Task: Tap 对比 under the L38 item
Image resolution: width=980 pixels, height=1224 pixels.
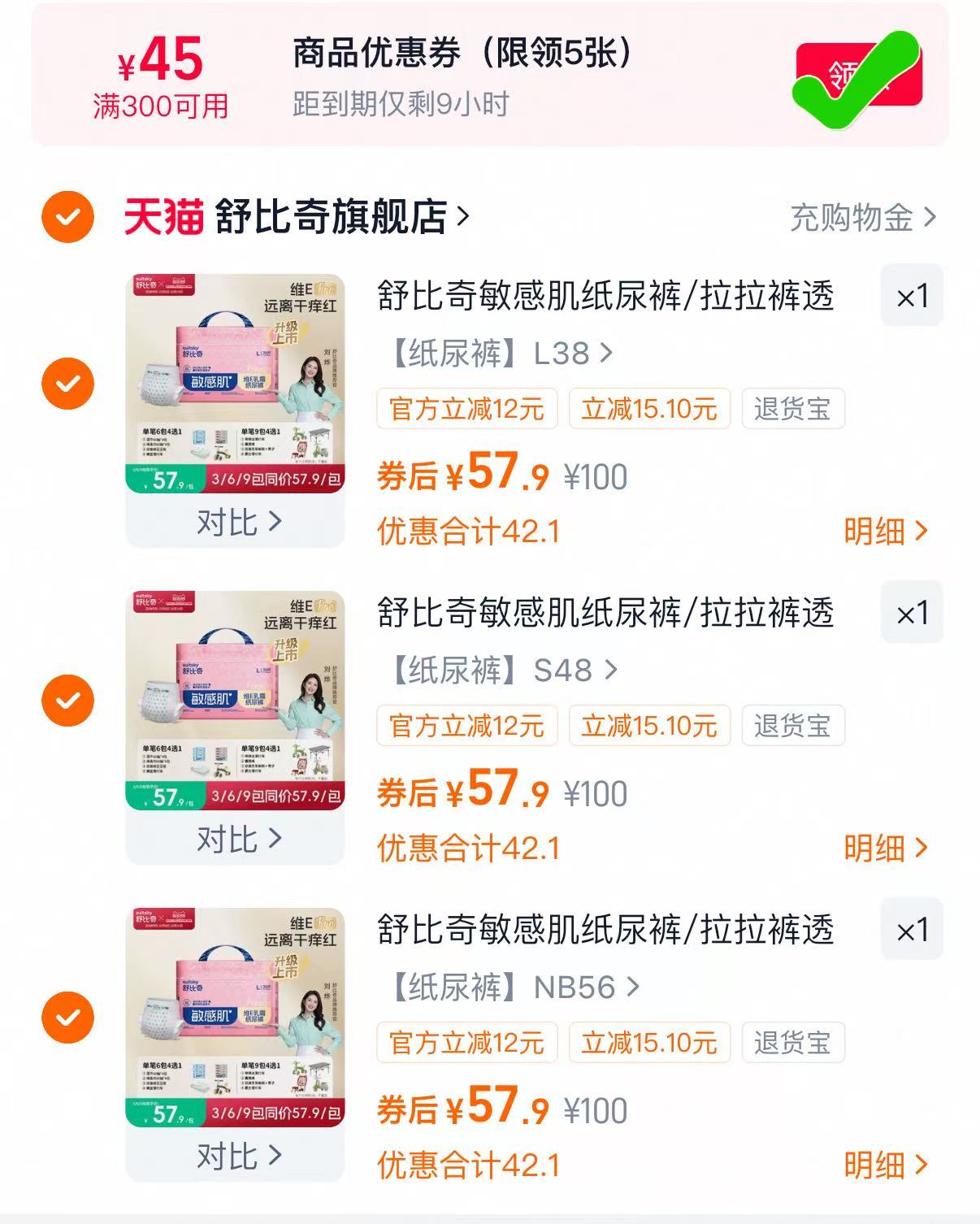Action: click(x=236, y=522)
